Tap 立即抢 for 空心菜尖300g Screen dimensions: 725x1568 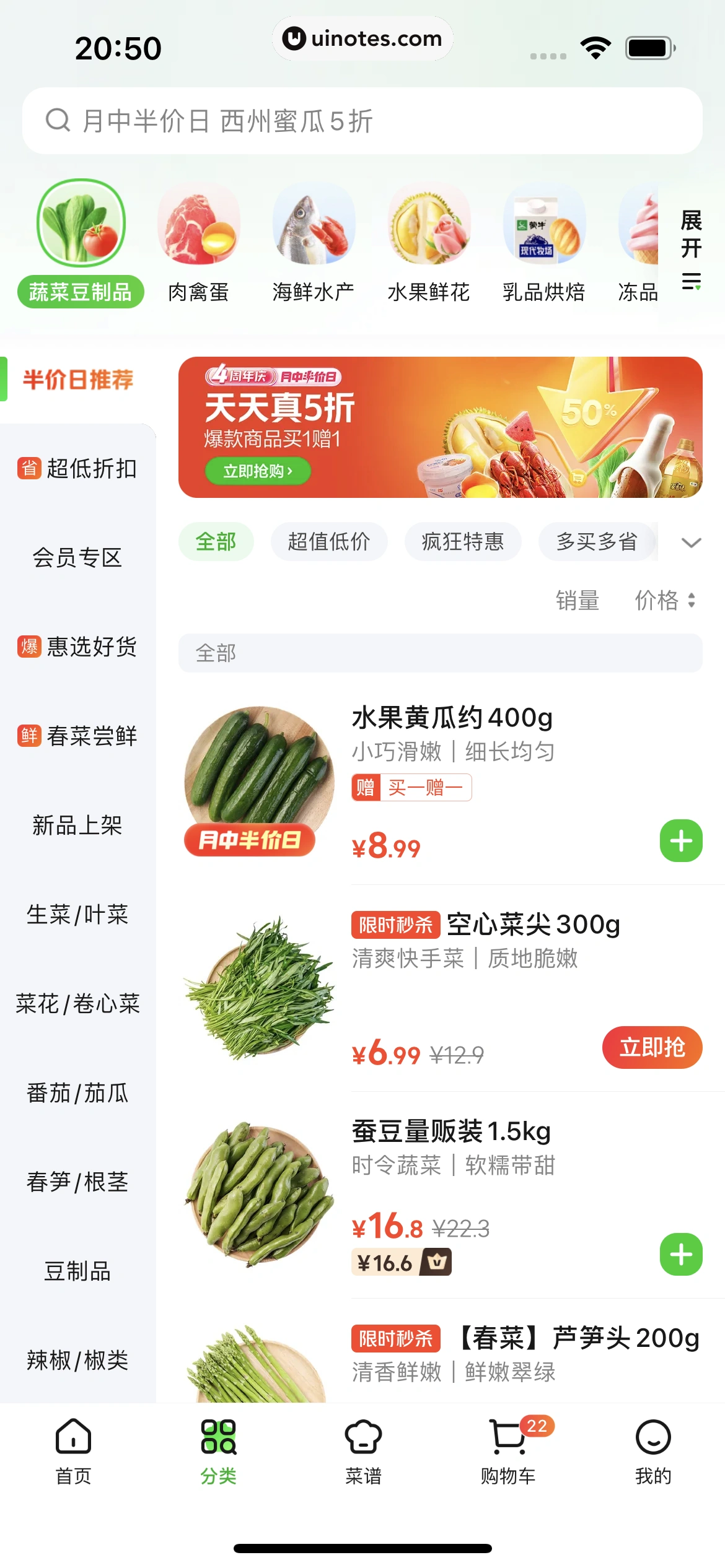pyautogui.click(x=652, y=1047)
